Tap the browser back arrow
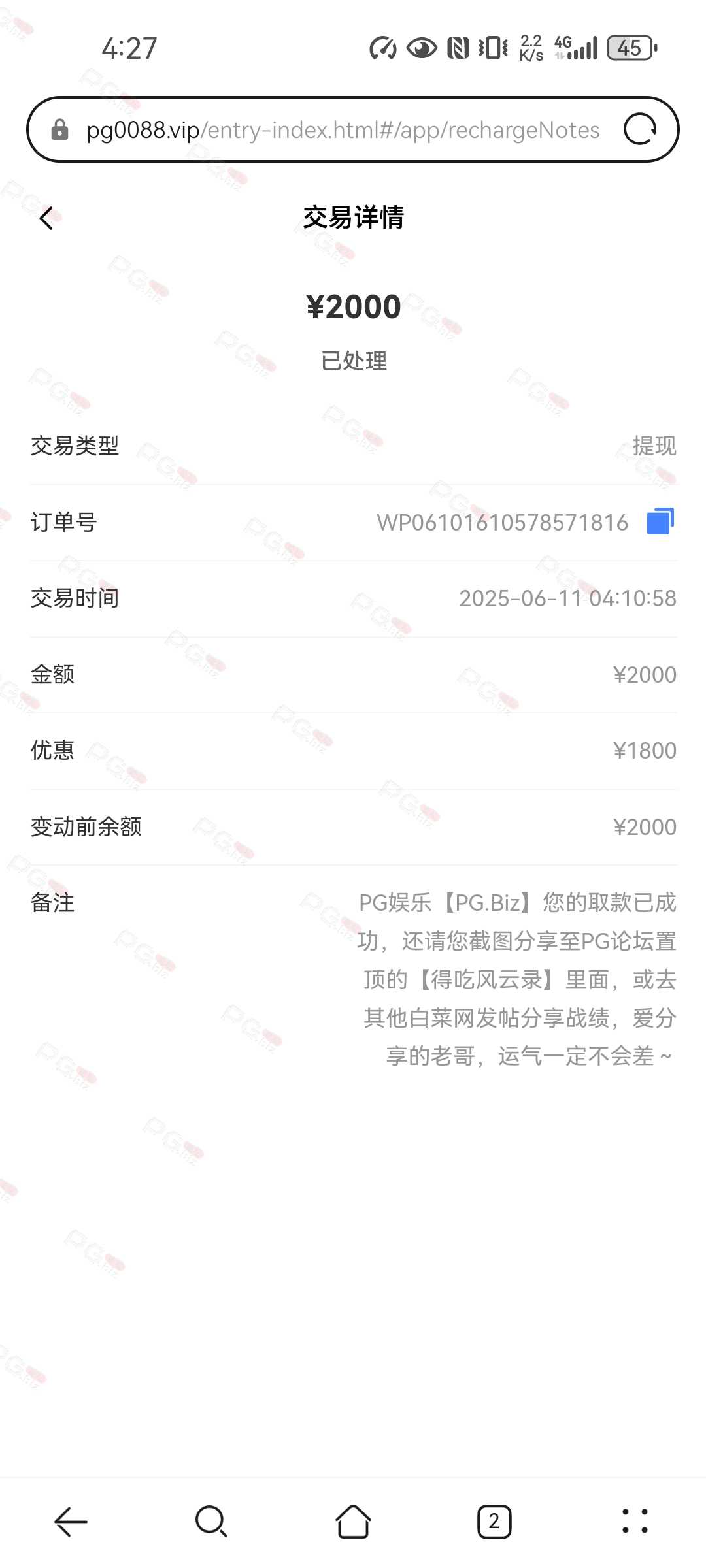 71,1522
